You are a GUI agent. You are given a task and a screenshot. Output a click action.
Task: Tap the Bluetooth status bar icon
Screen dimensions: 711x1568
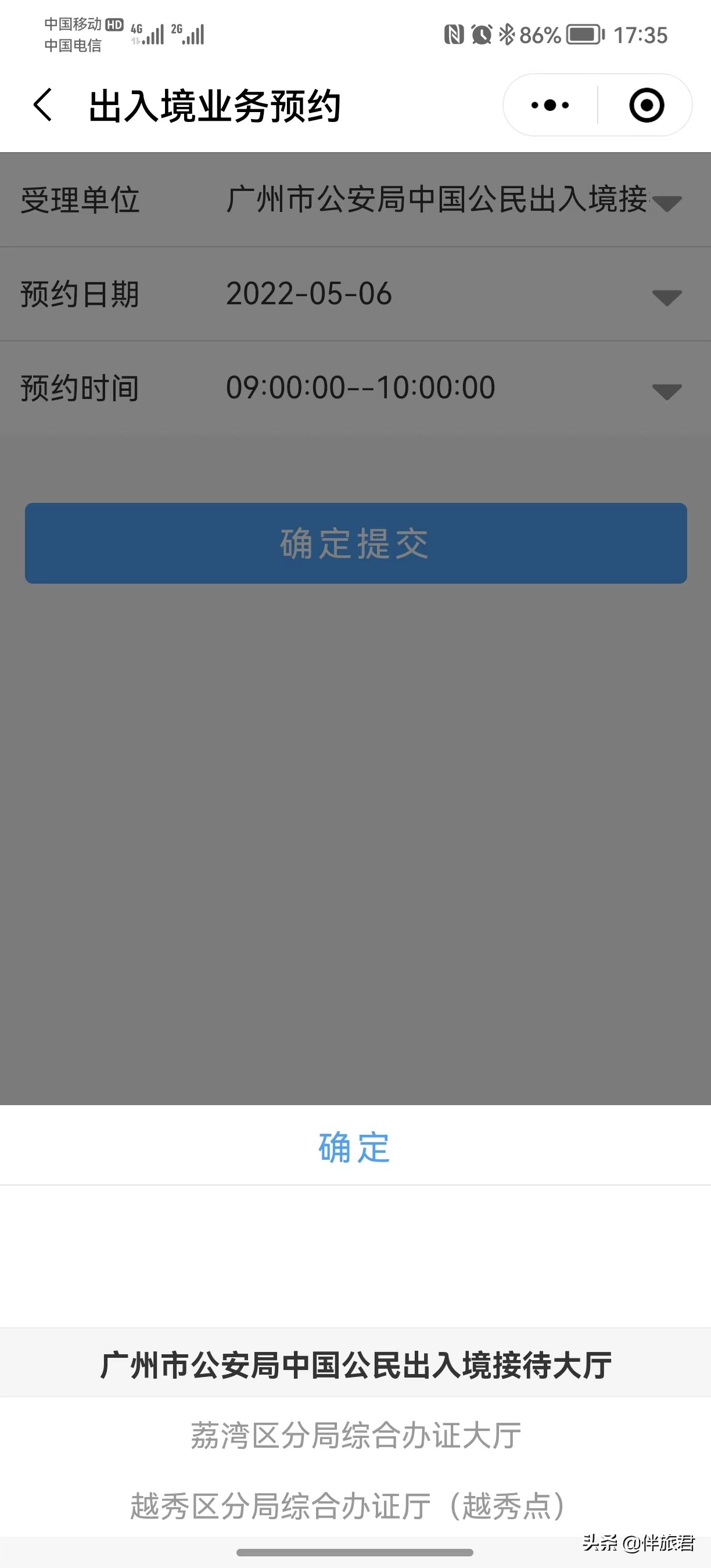(507, 35)
